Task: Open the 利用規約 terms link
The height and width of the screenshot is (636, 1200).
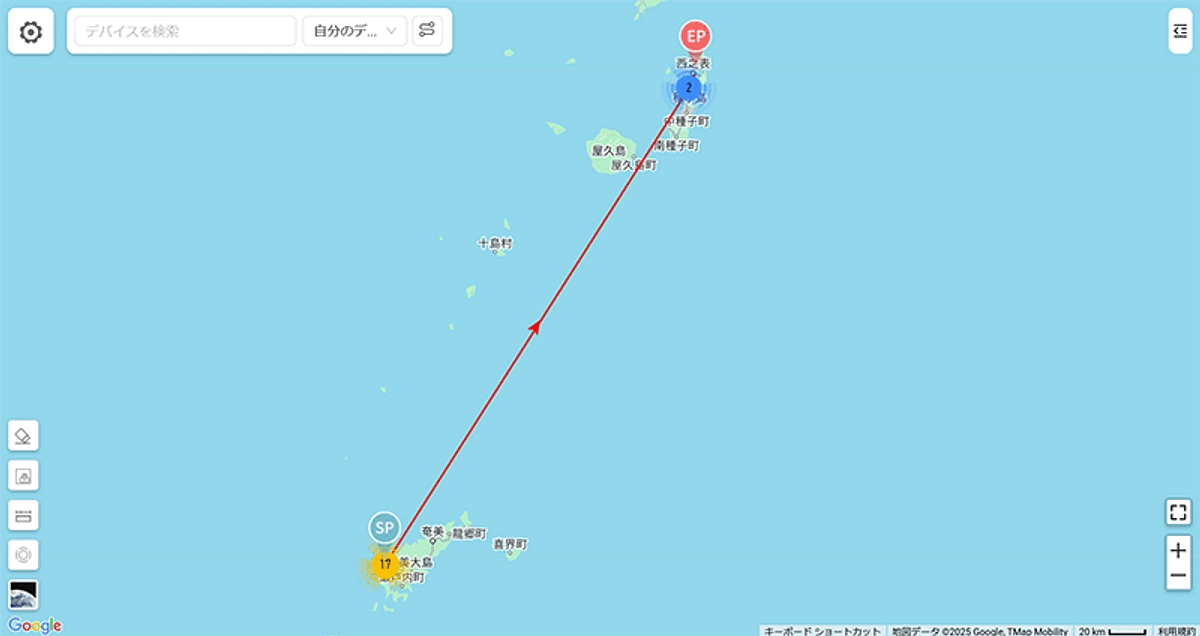Action: pyautogui.click(x=1176, y=631)
